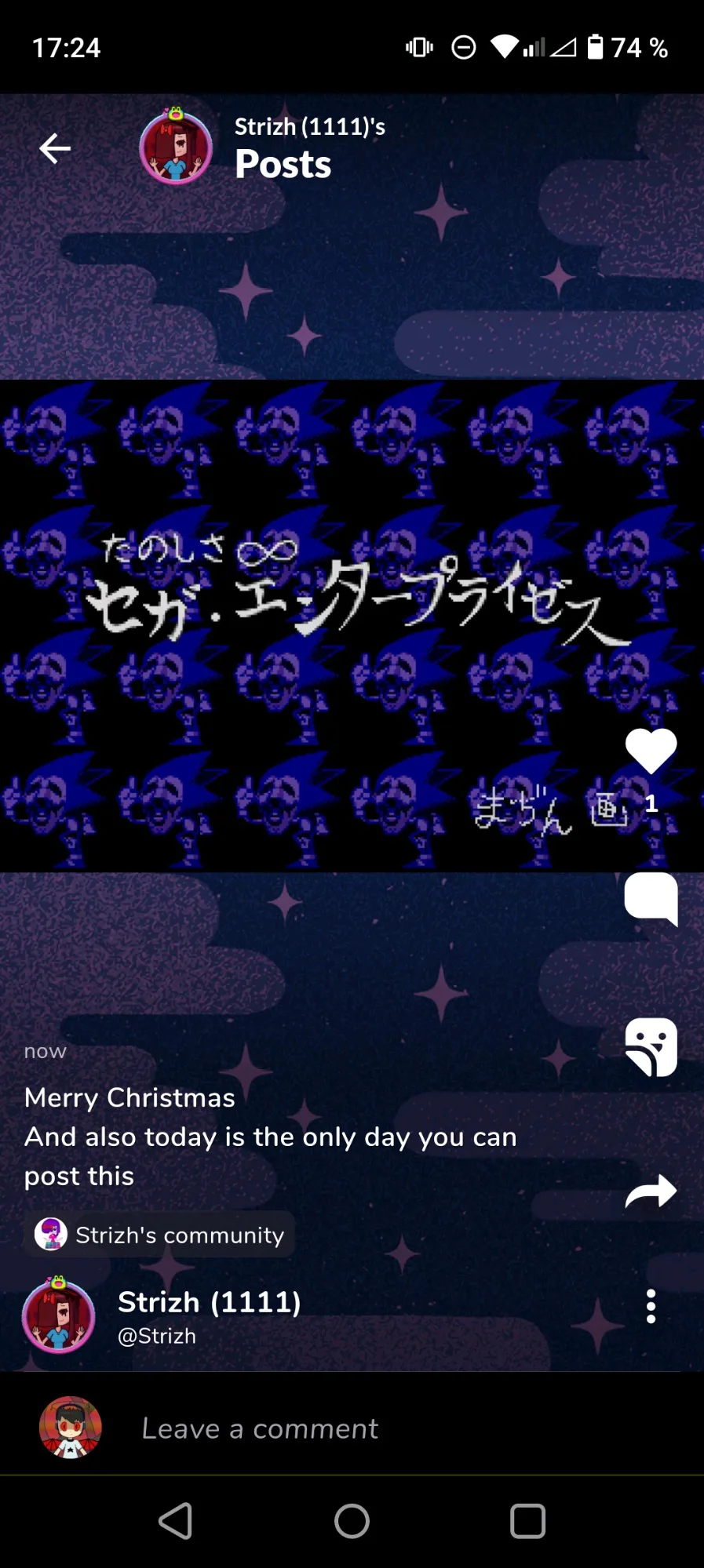
Task: Open the Strizh's community chip
Action: point(159,1235)
